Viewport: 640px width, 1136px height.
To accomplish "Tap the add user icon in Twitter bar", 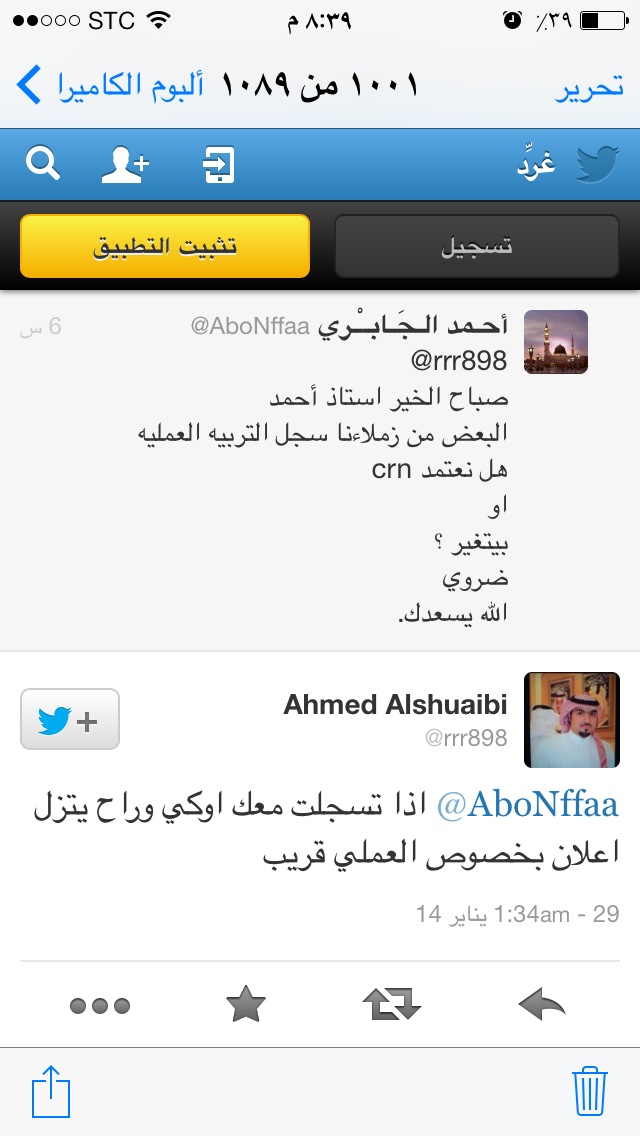I will click(x=125, y=164).
